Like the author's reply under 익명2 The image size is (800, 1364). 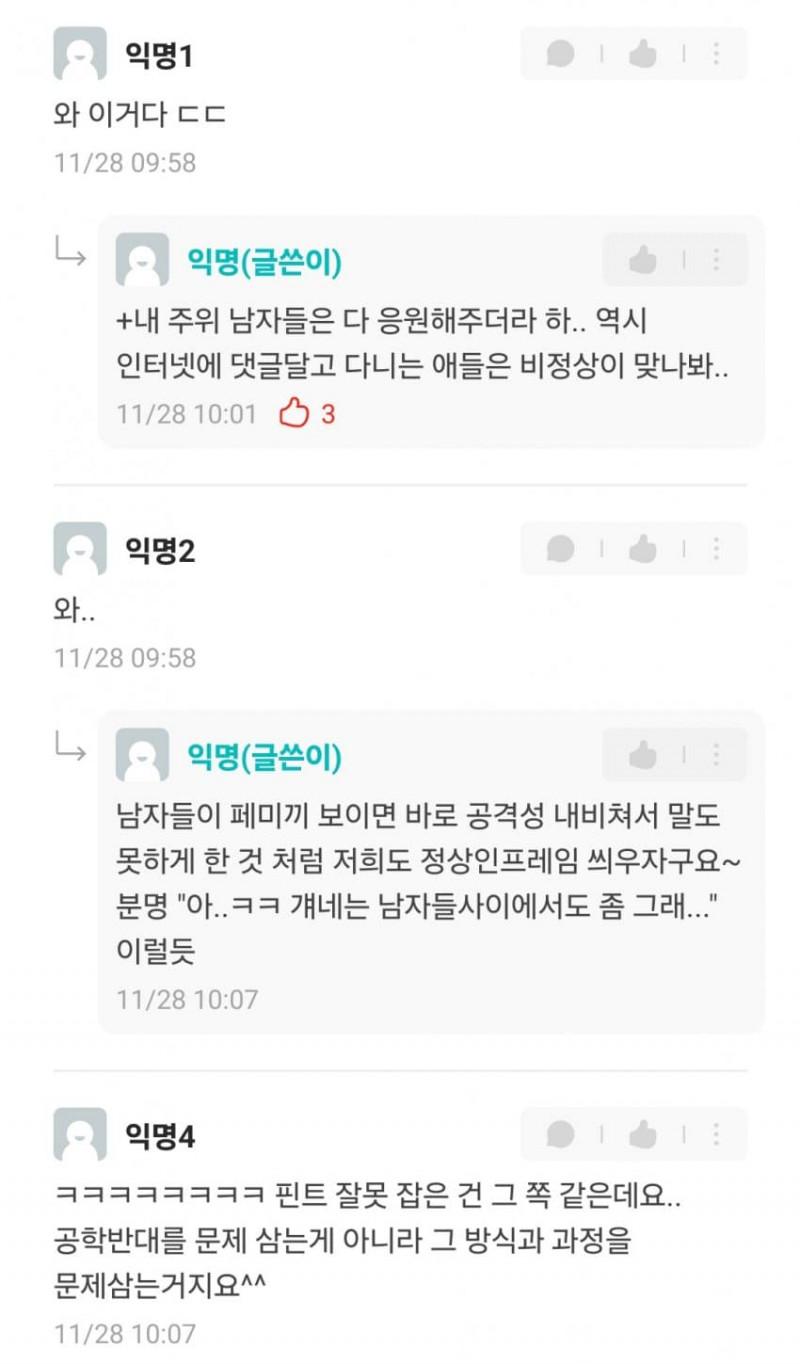point(643,756)
